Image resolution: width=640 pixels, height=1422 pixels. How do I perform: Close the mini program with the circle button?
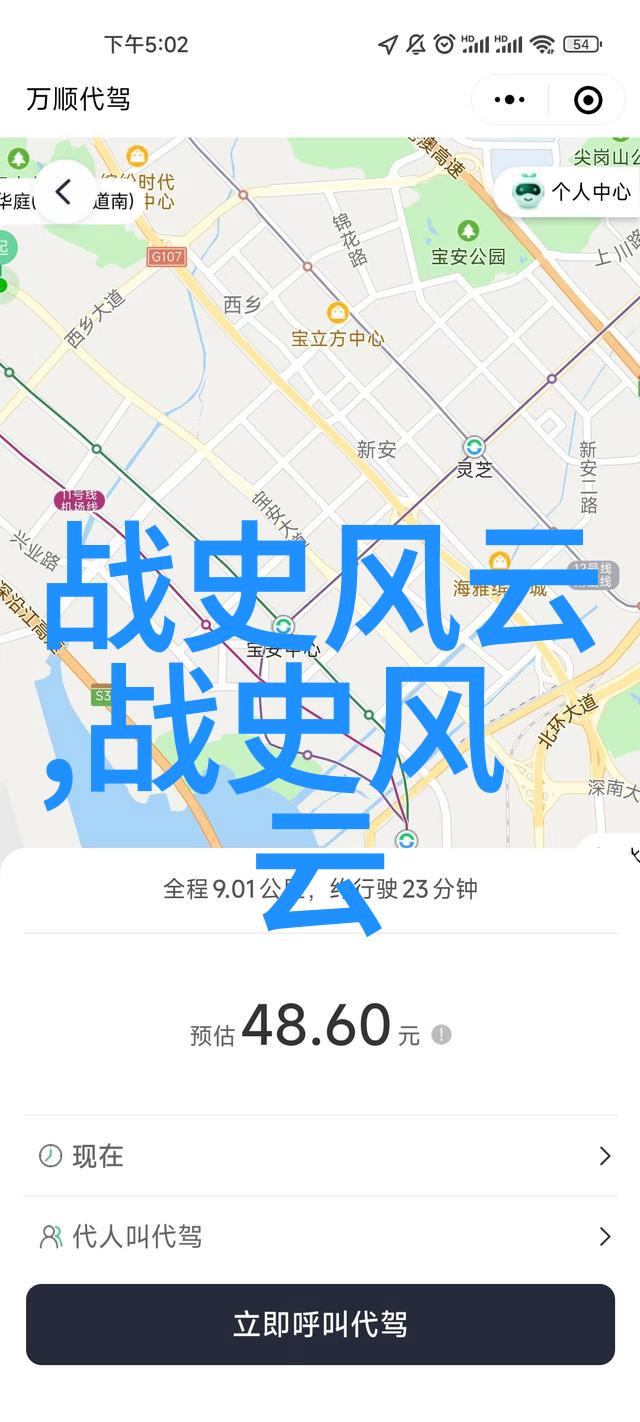tap(588, 100)
